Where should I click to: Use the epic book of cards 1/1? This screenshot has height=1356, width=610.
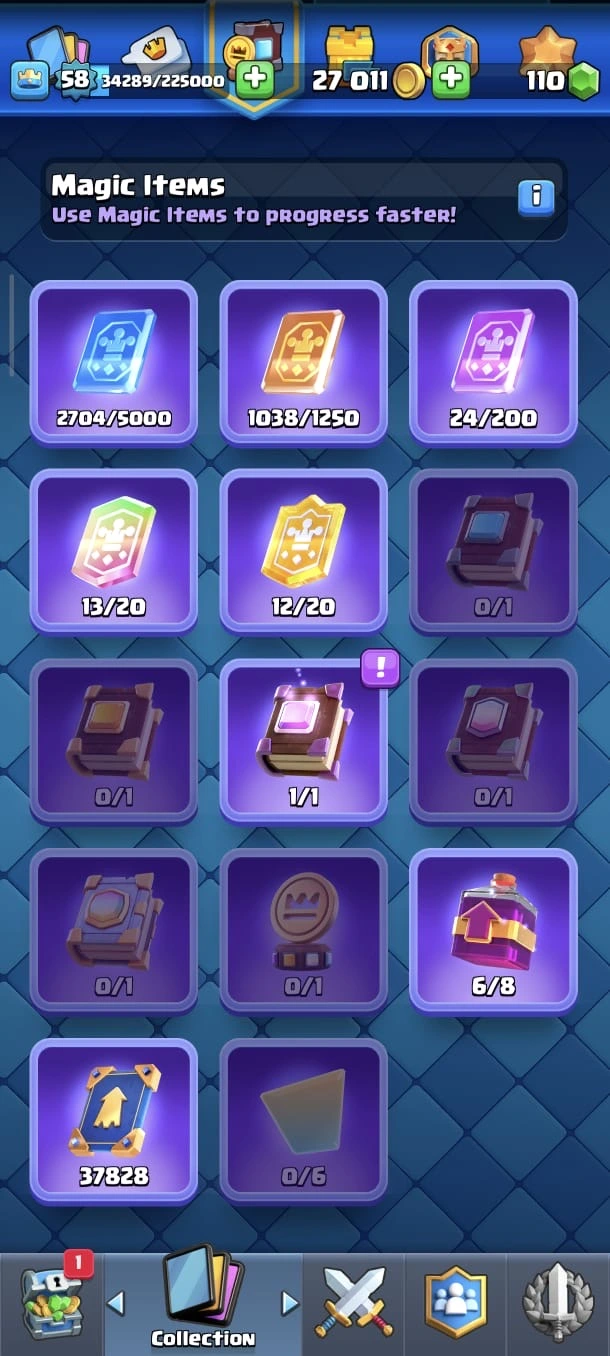tap(303, 740)
